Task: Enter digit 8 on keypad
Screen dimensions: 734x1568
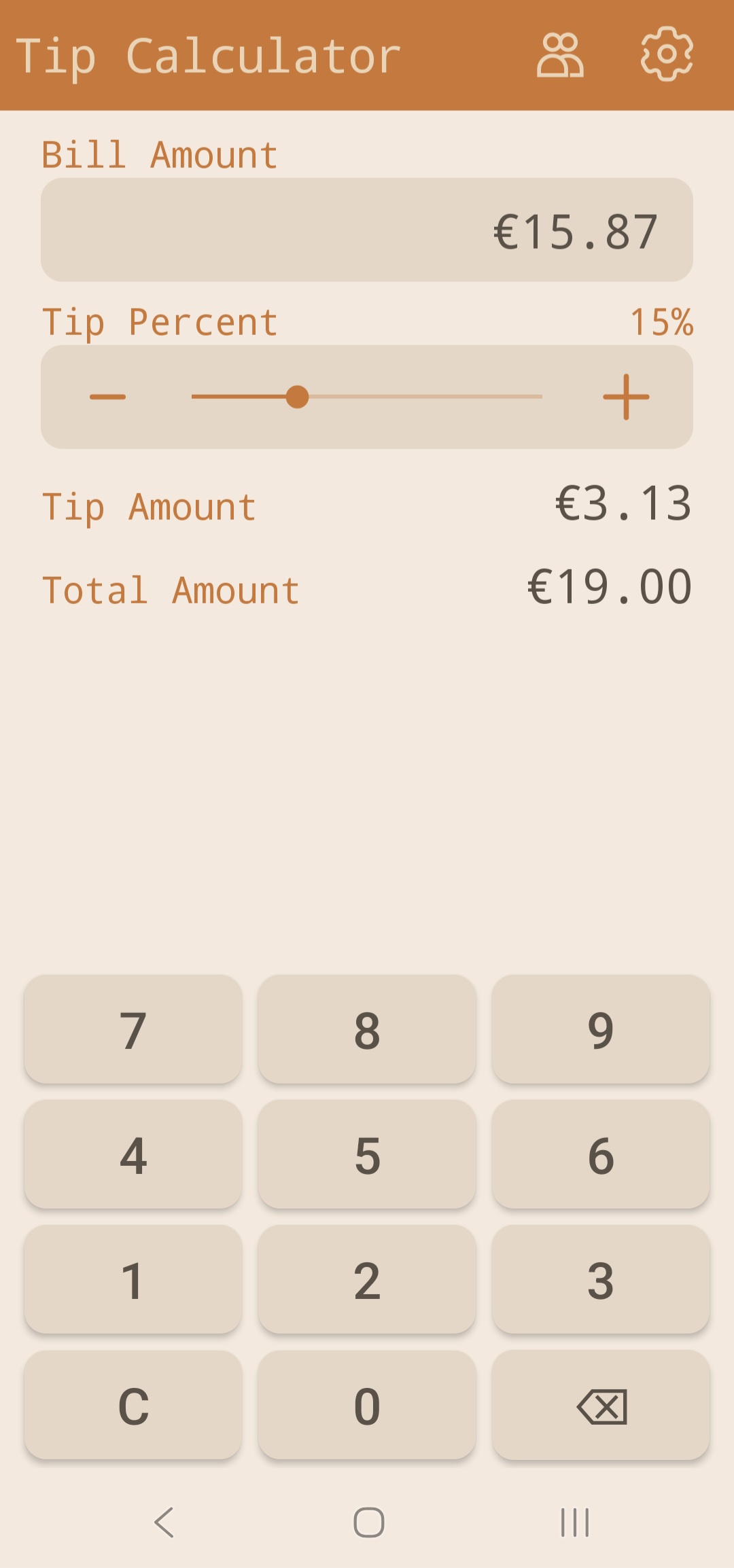Action: coord(367,1029)
